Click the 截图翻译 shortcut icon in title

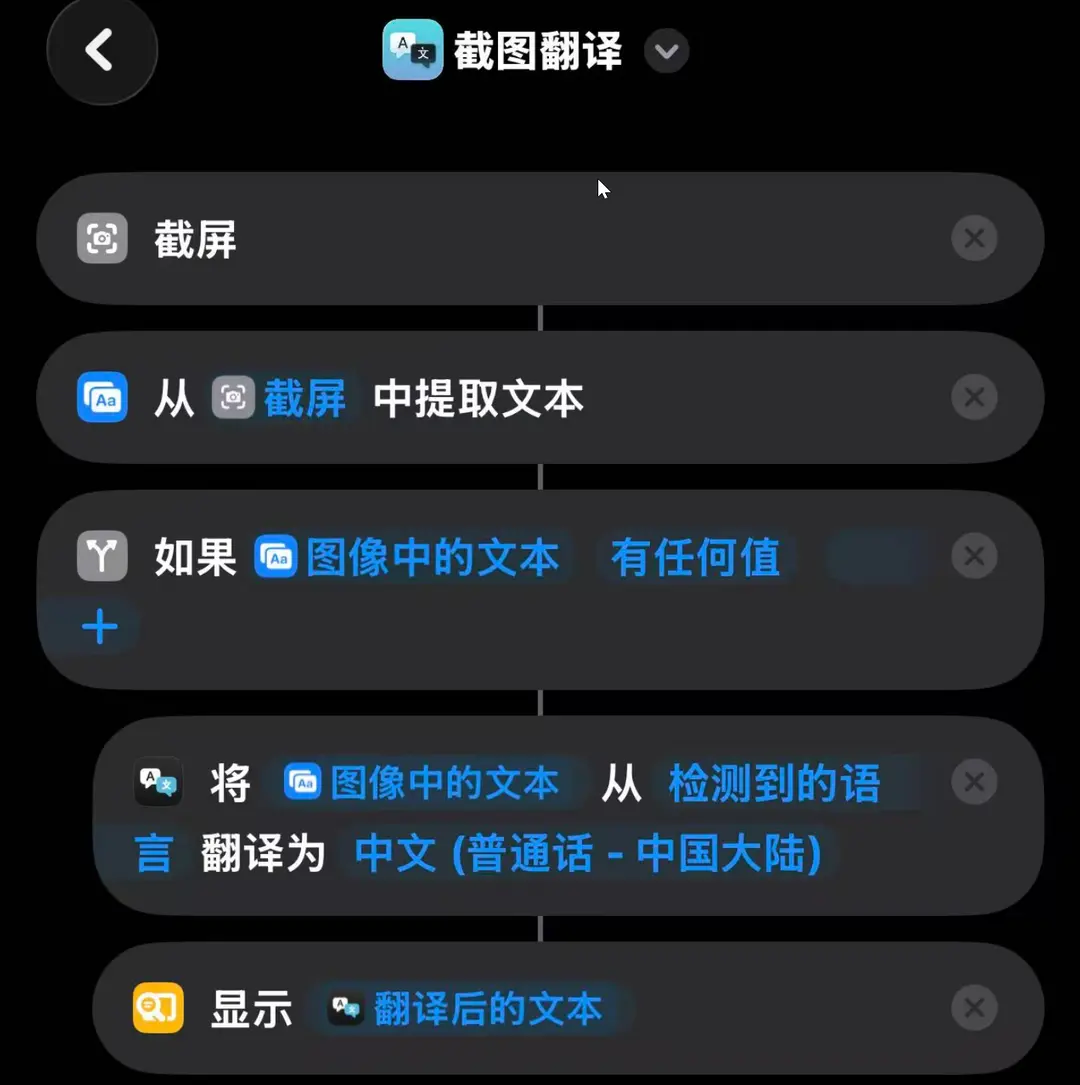coord(412,50)
